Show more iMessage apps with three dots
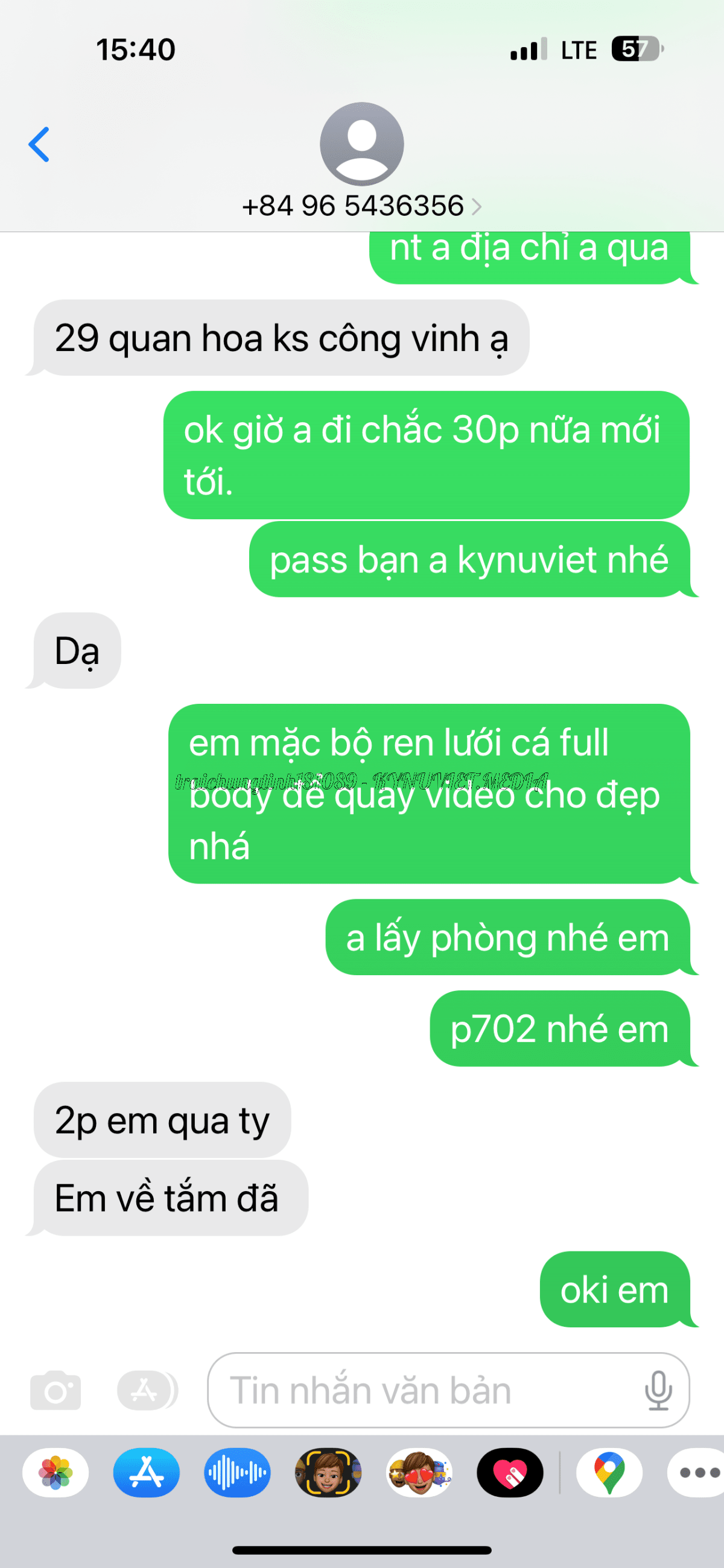 click(x=699, y=1473)
